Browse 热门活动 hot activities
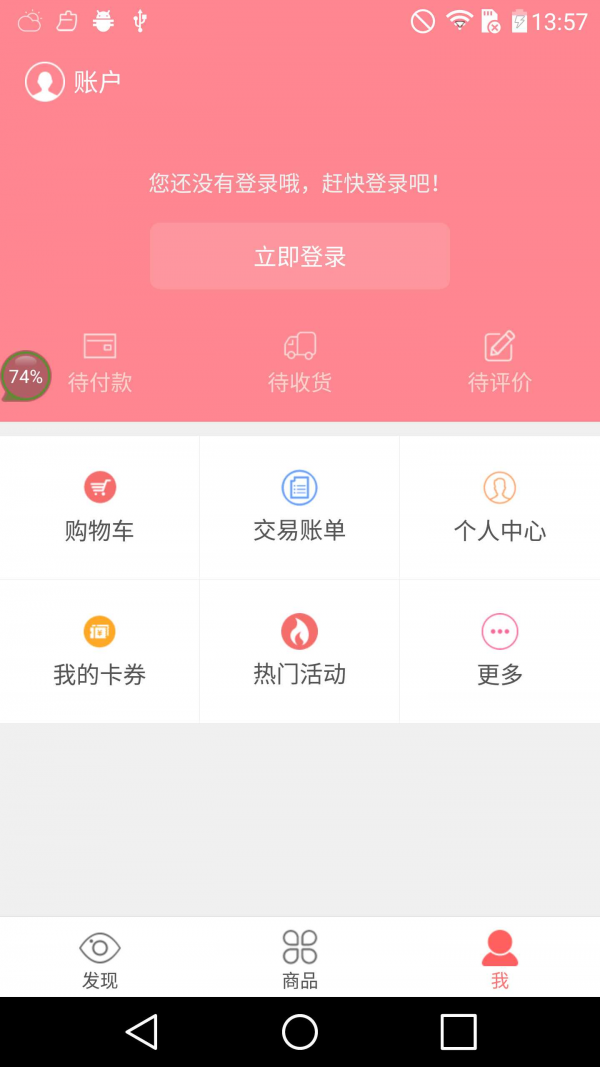The image size is (600, 1067). point(300,652)
